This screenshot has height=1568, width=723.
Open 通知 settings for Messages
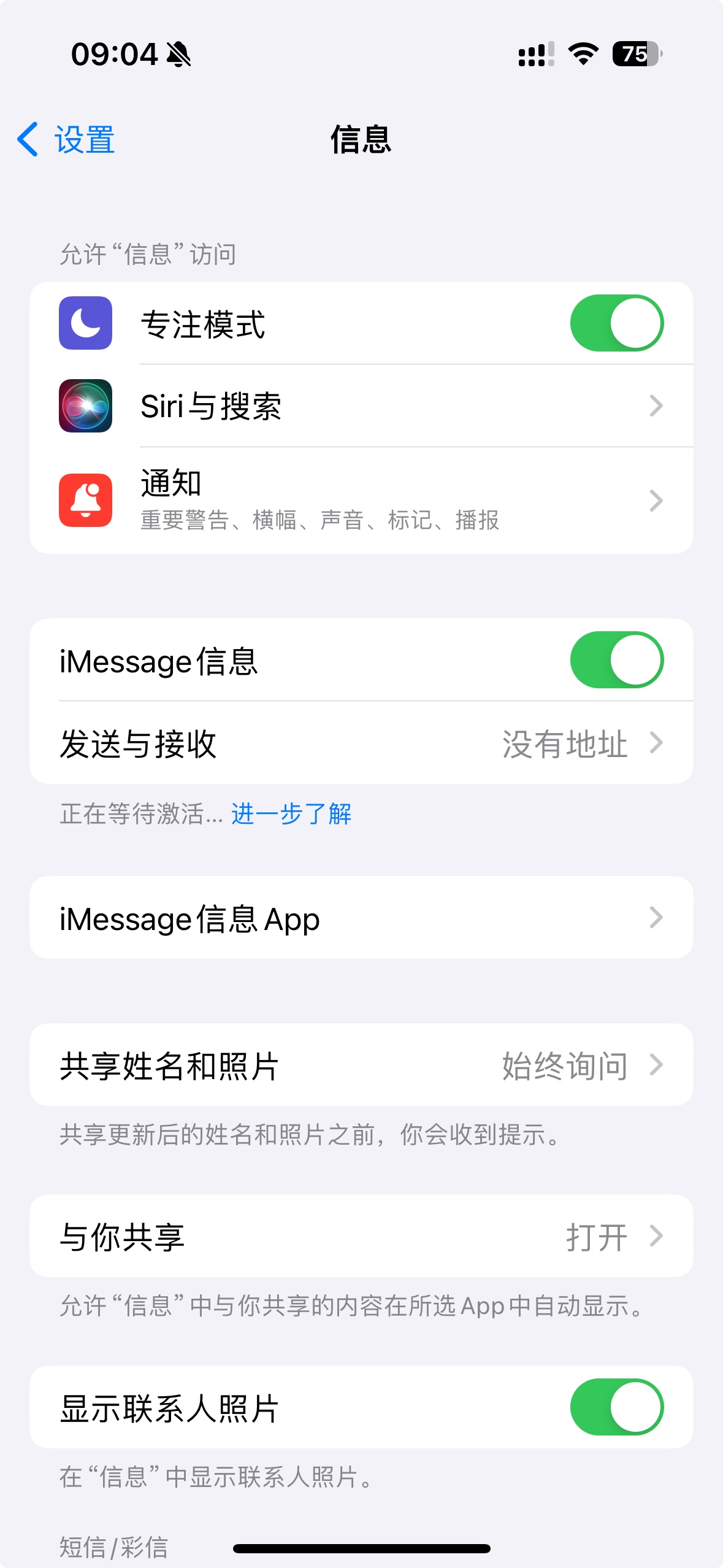[x=361, y=501]
